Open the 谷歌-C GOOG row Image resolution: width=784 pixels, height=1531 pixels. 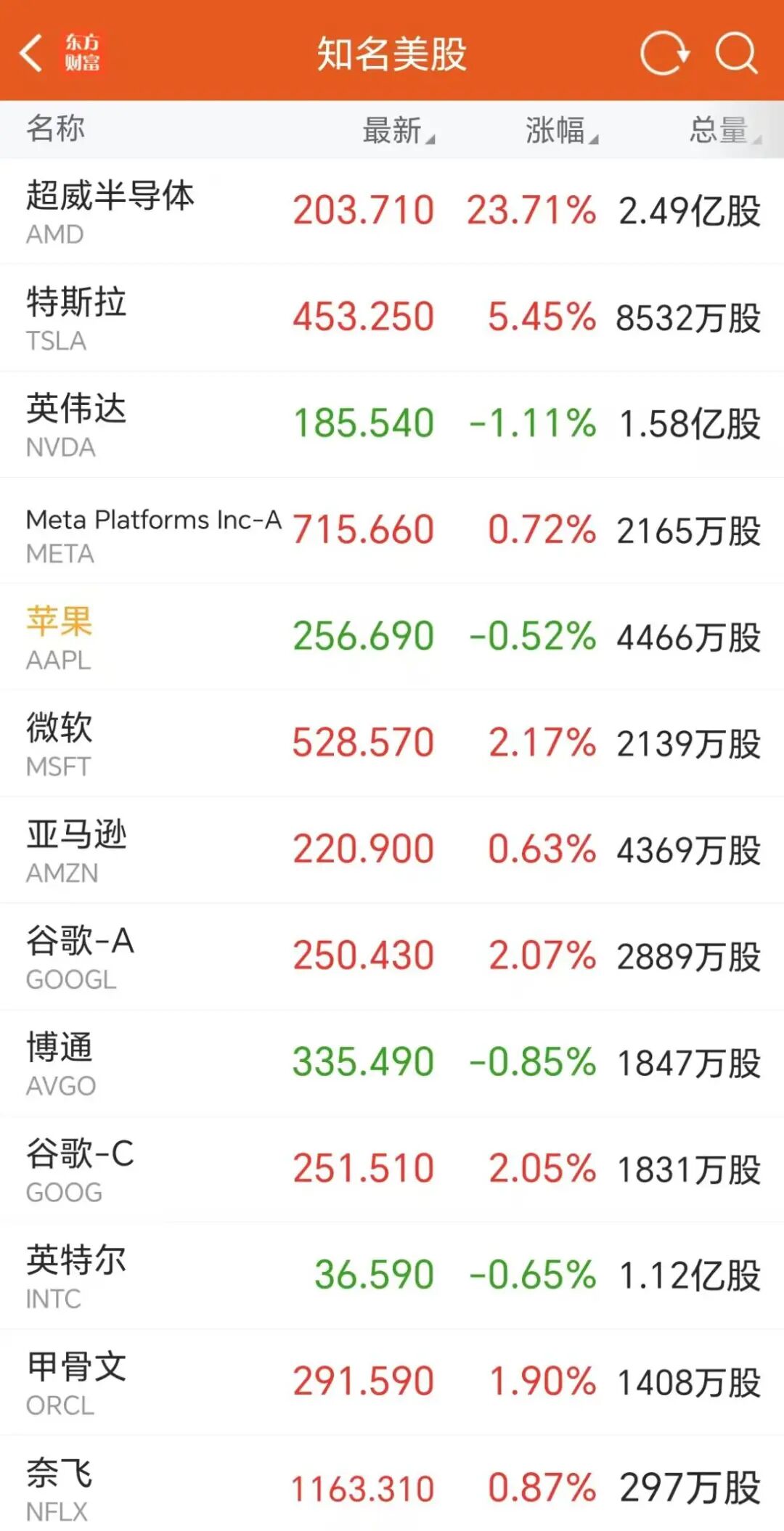[392, 1169]
